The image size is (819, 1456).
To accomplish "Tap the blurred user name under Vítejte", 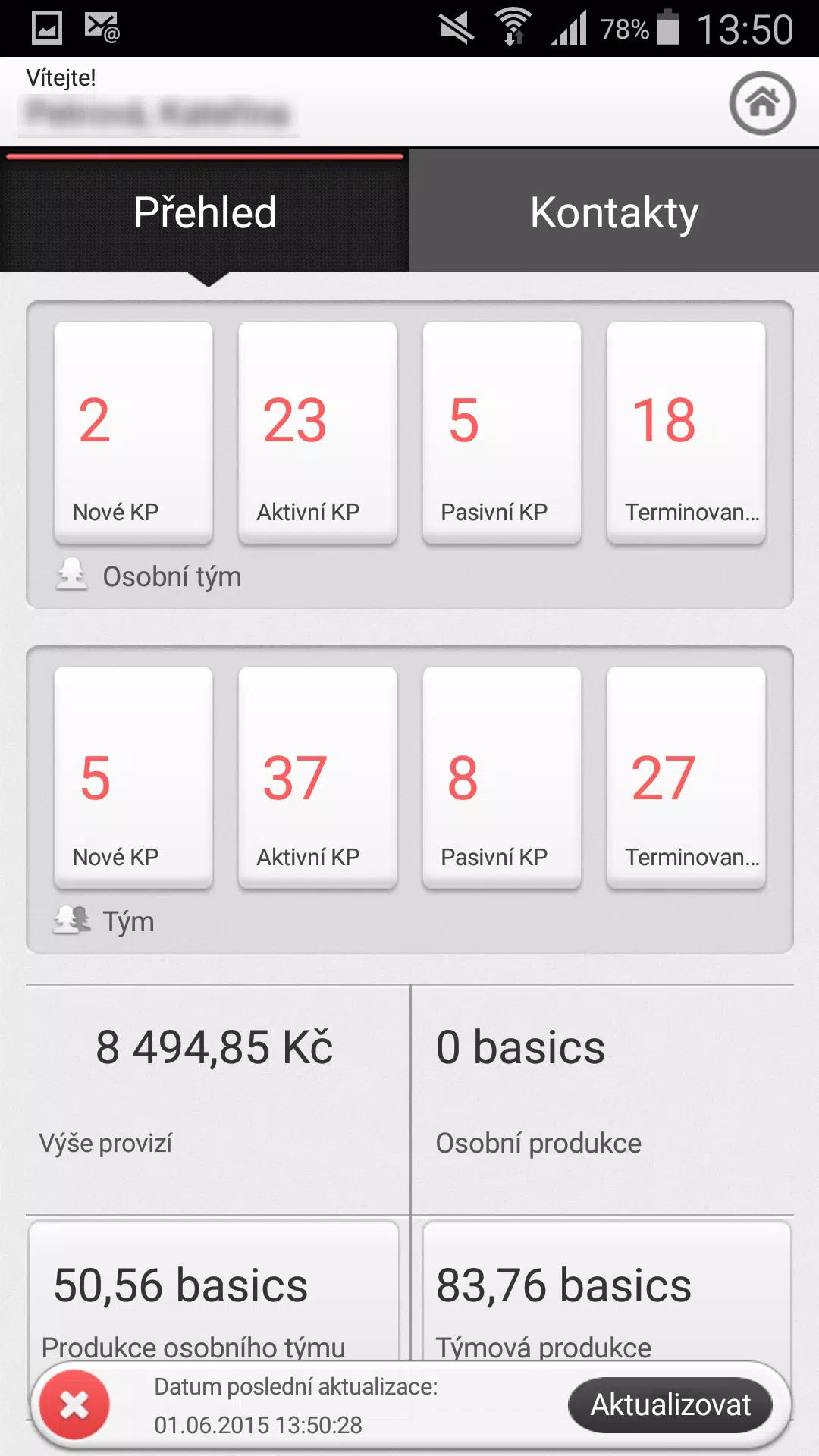I will 157,114.
